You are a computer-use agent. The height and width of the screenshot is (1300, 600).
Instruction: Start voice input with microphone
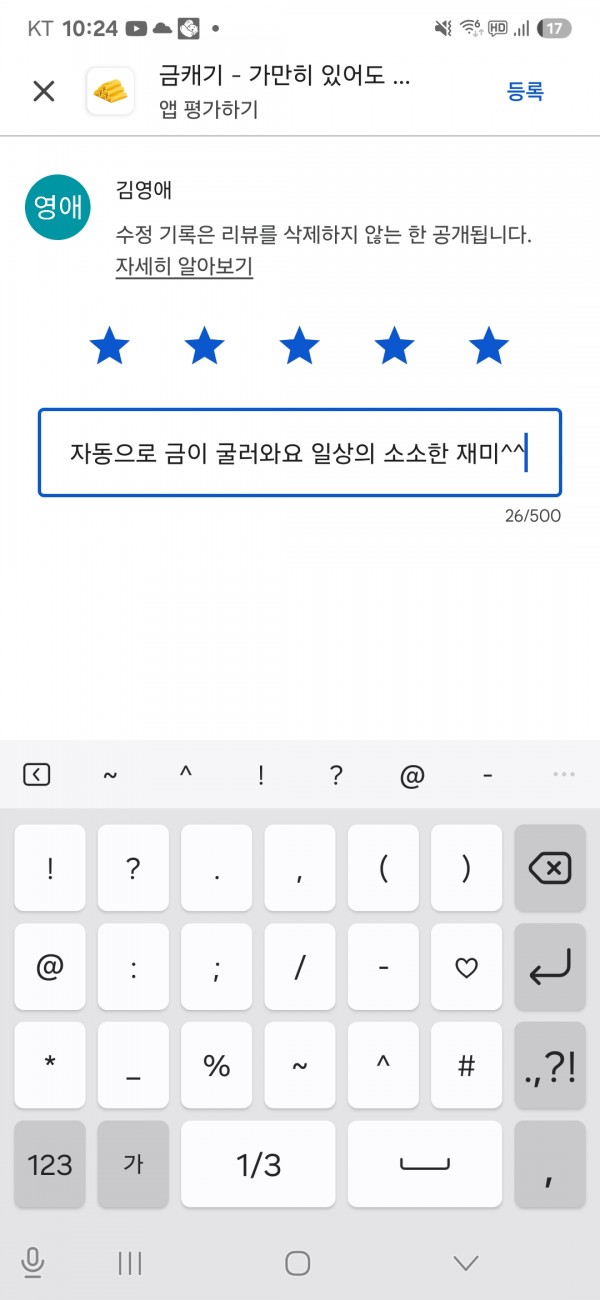[32, 1263]
